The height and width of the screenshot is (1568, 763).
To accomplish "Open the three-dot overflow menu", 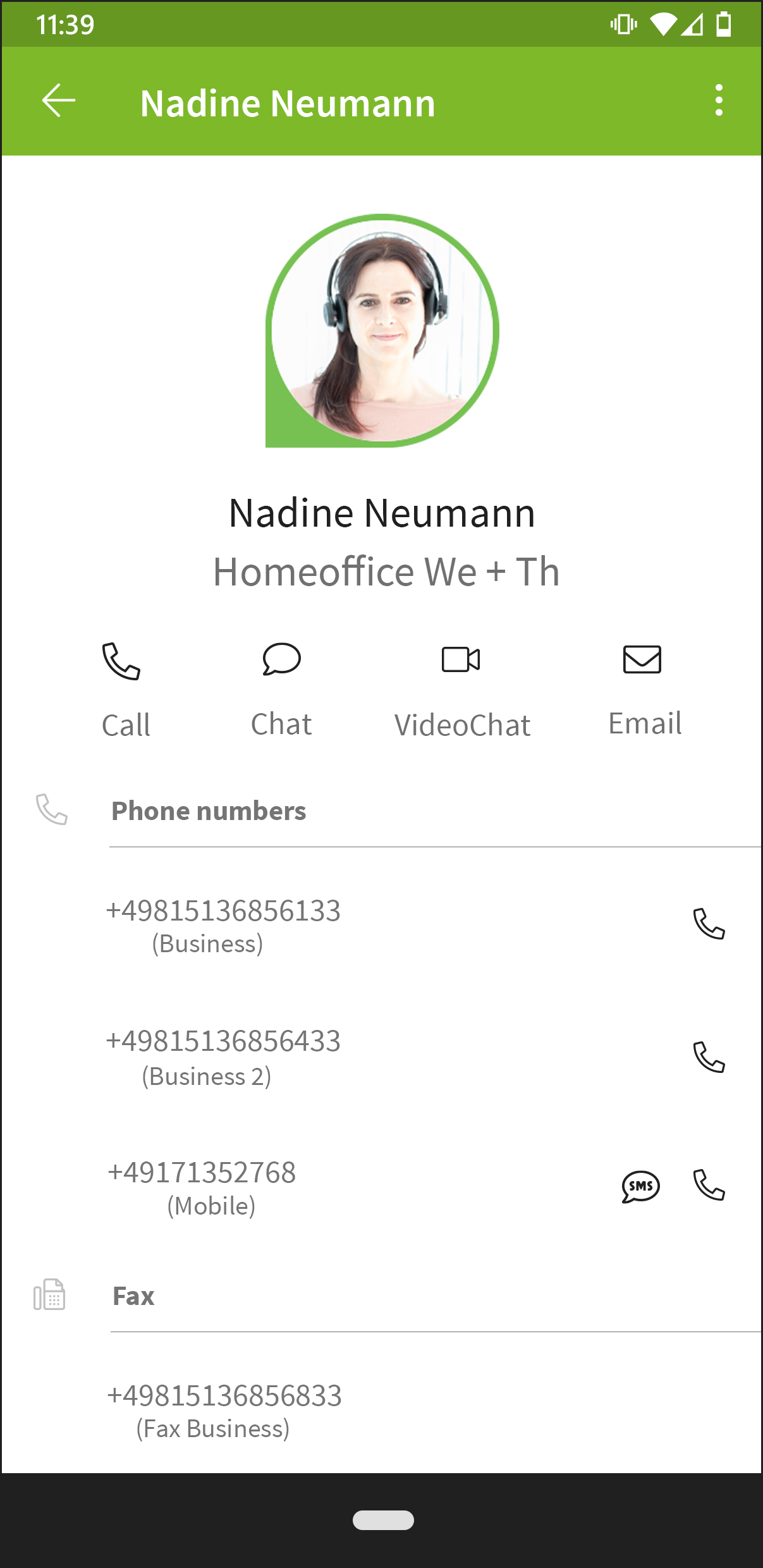I will click(719, 101).
